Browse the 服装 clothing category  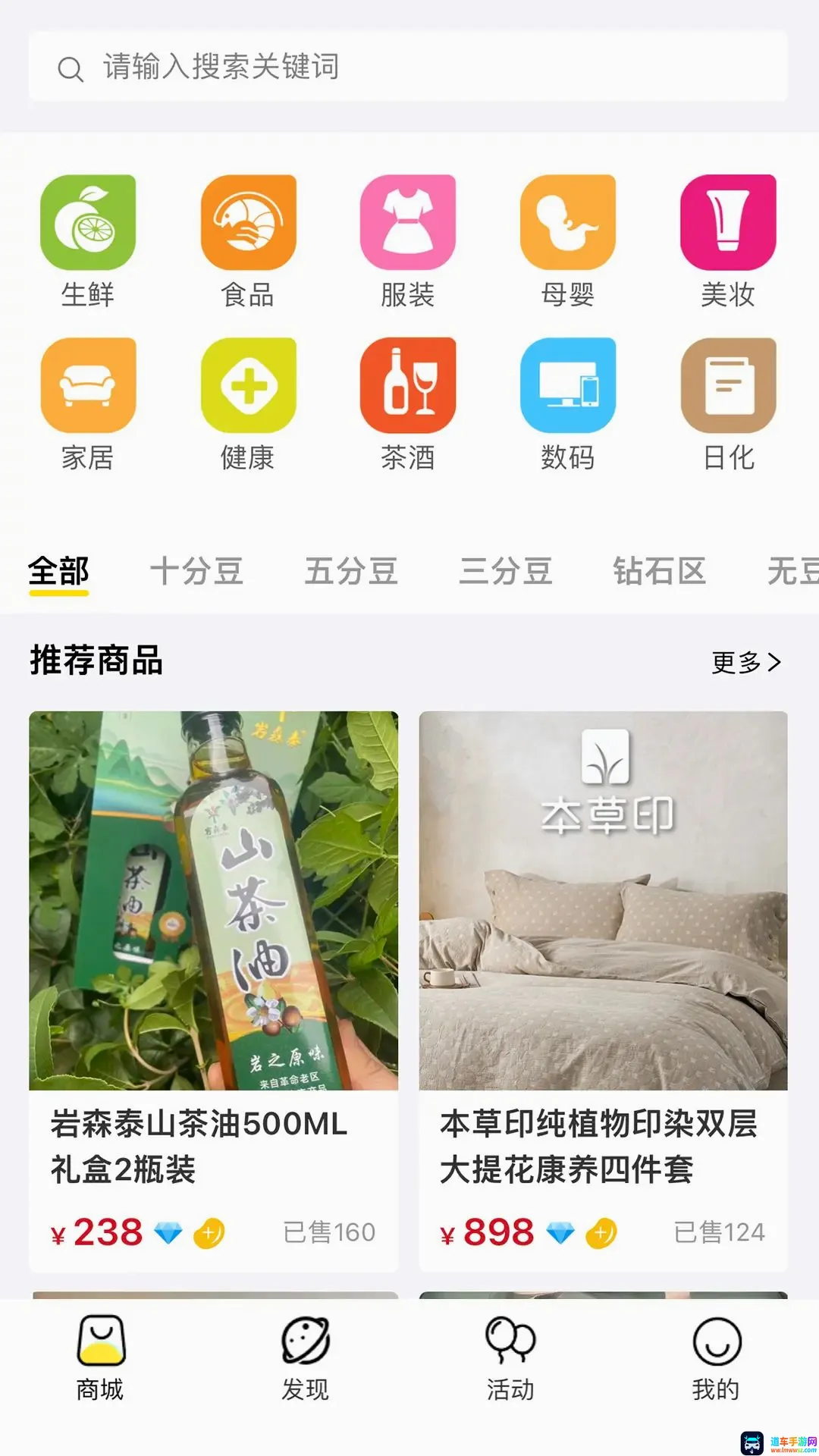tap(408, 242)
